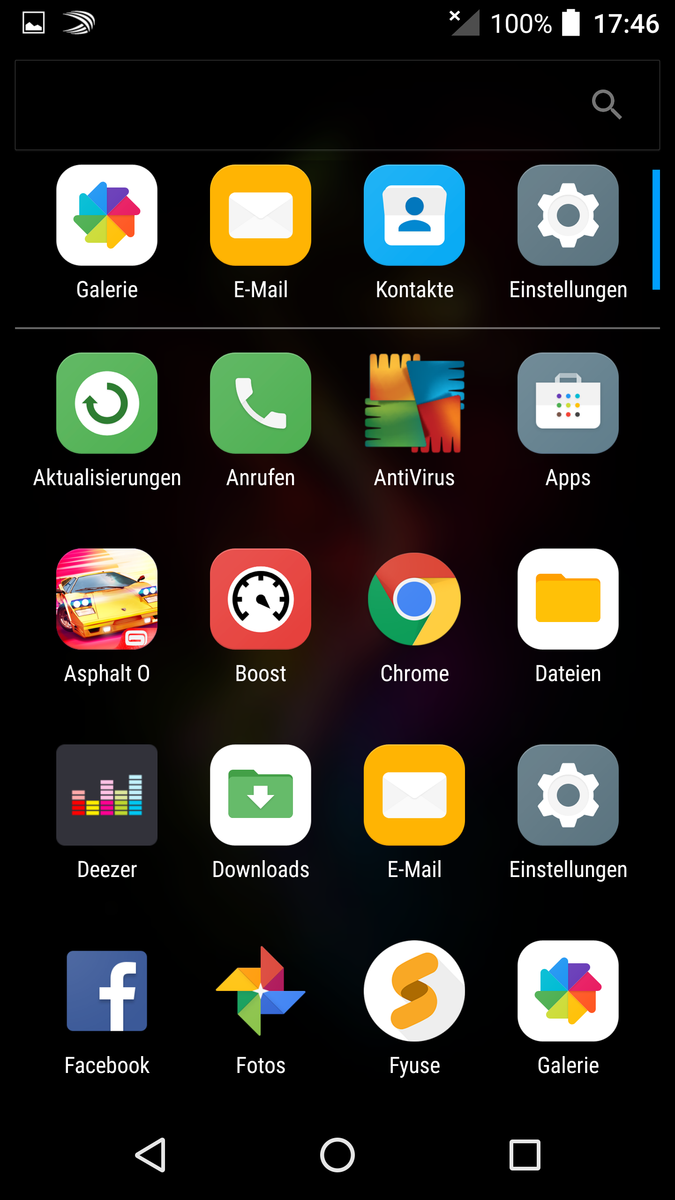Open the Apps store icon
675x1200 pixels.
568,403
